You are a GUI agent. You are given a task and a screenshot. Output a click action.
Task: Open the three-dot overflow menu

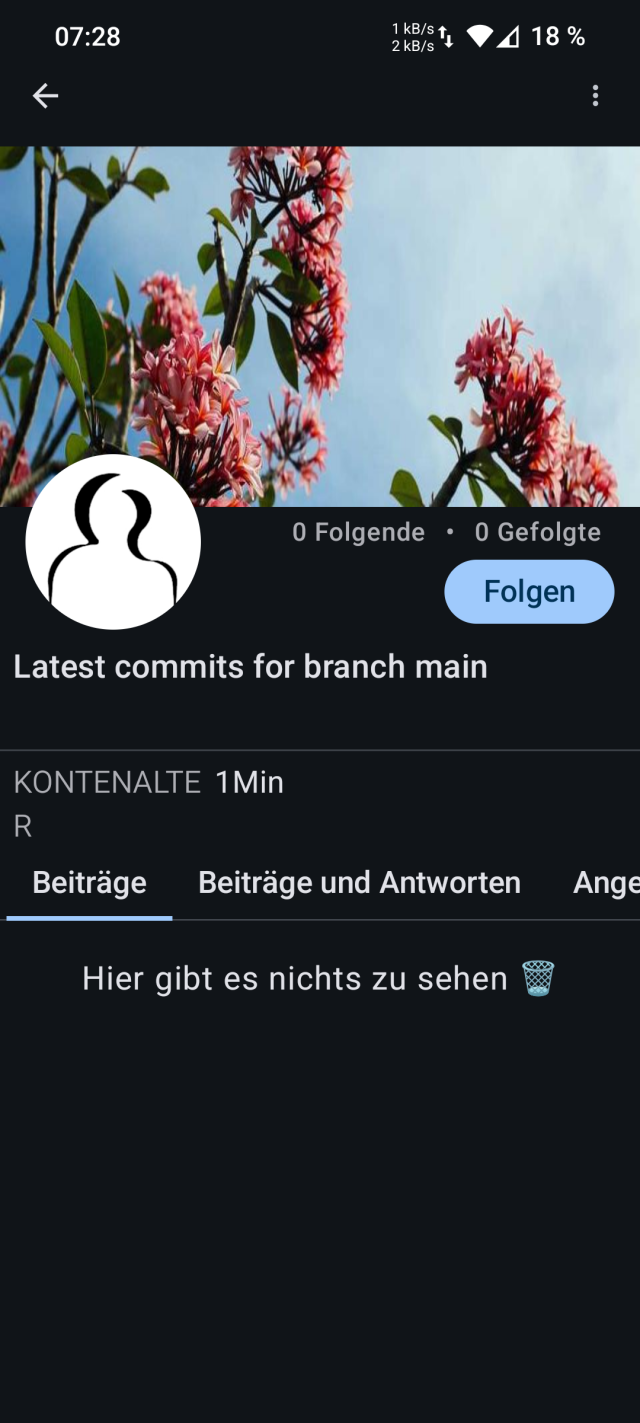(595, 96)
